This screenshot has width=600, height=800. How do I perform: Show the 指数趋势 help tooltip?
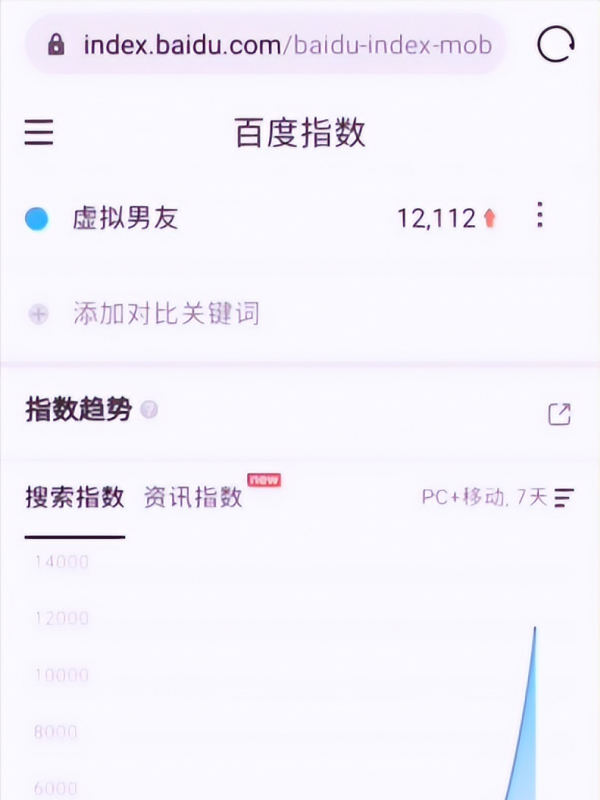coord(150,410)
